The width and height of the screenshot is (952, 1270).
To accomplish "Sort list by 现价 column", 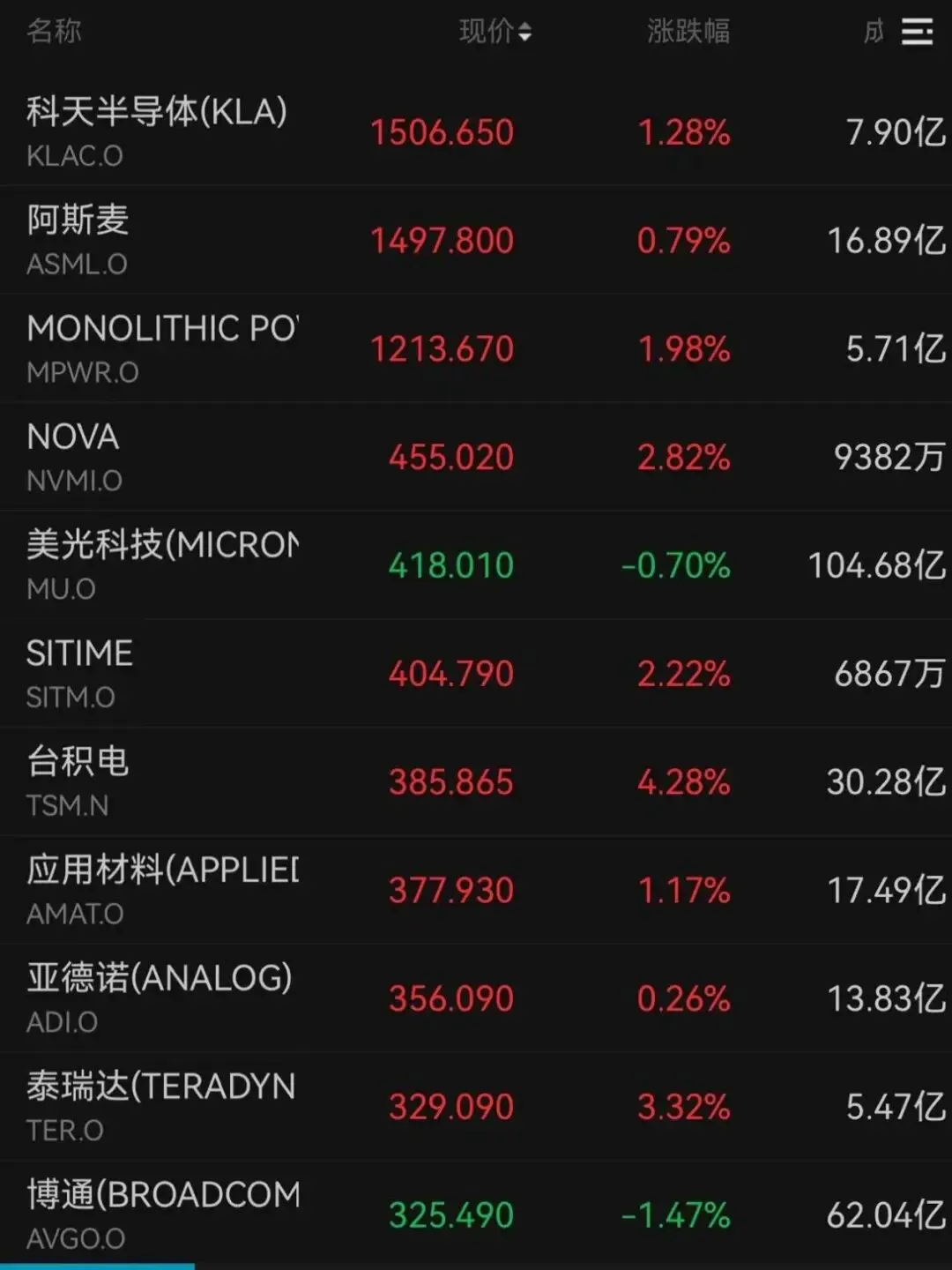I will pos(495,32).
